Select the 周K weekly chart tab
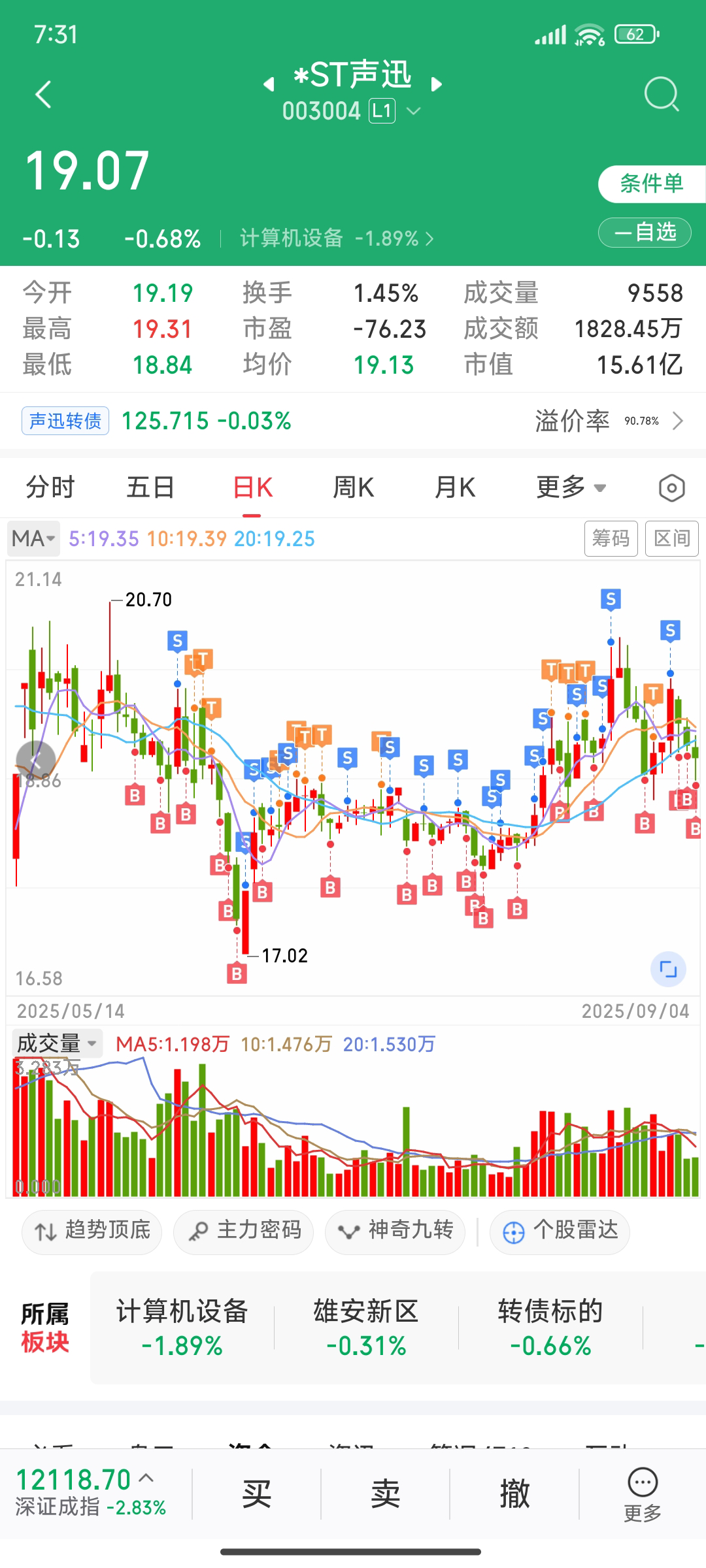This screenshot has height=1568, width=706. (353, 487)
